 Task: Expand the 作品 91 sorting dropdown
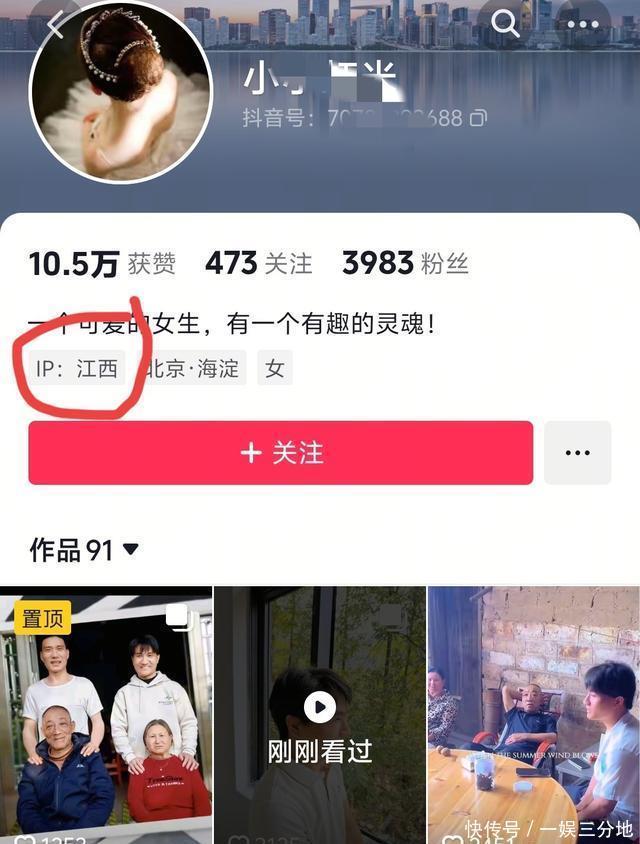click(x=129, y=549)
